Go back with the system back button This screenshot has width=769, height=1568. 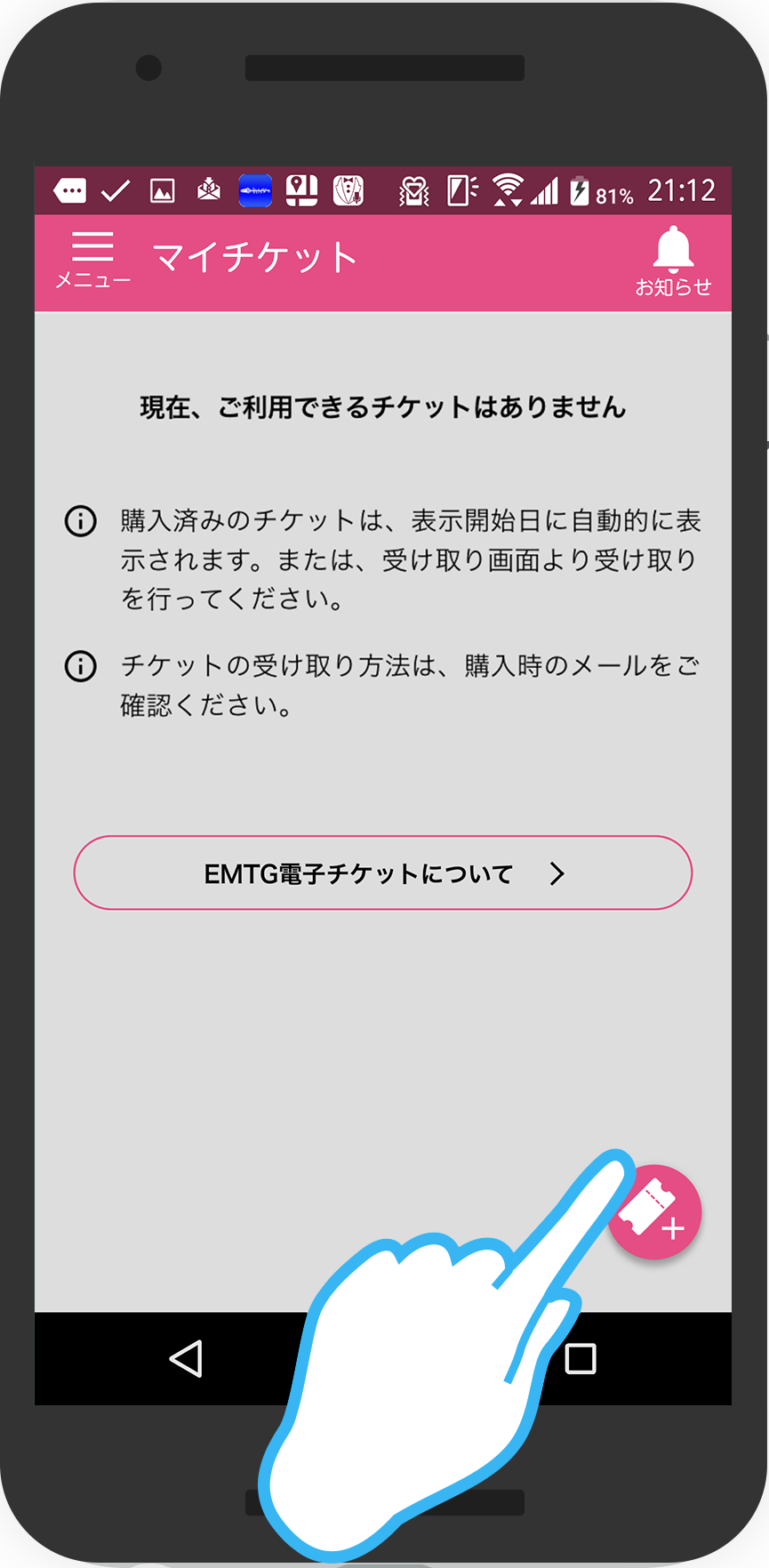(x=186, y=1358)
